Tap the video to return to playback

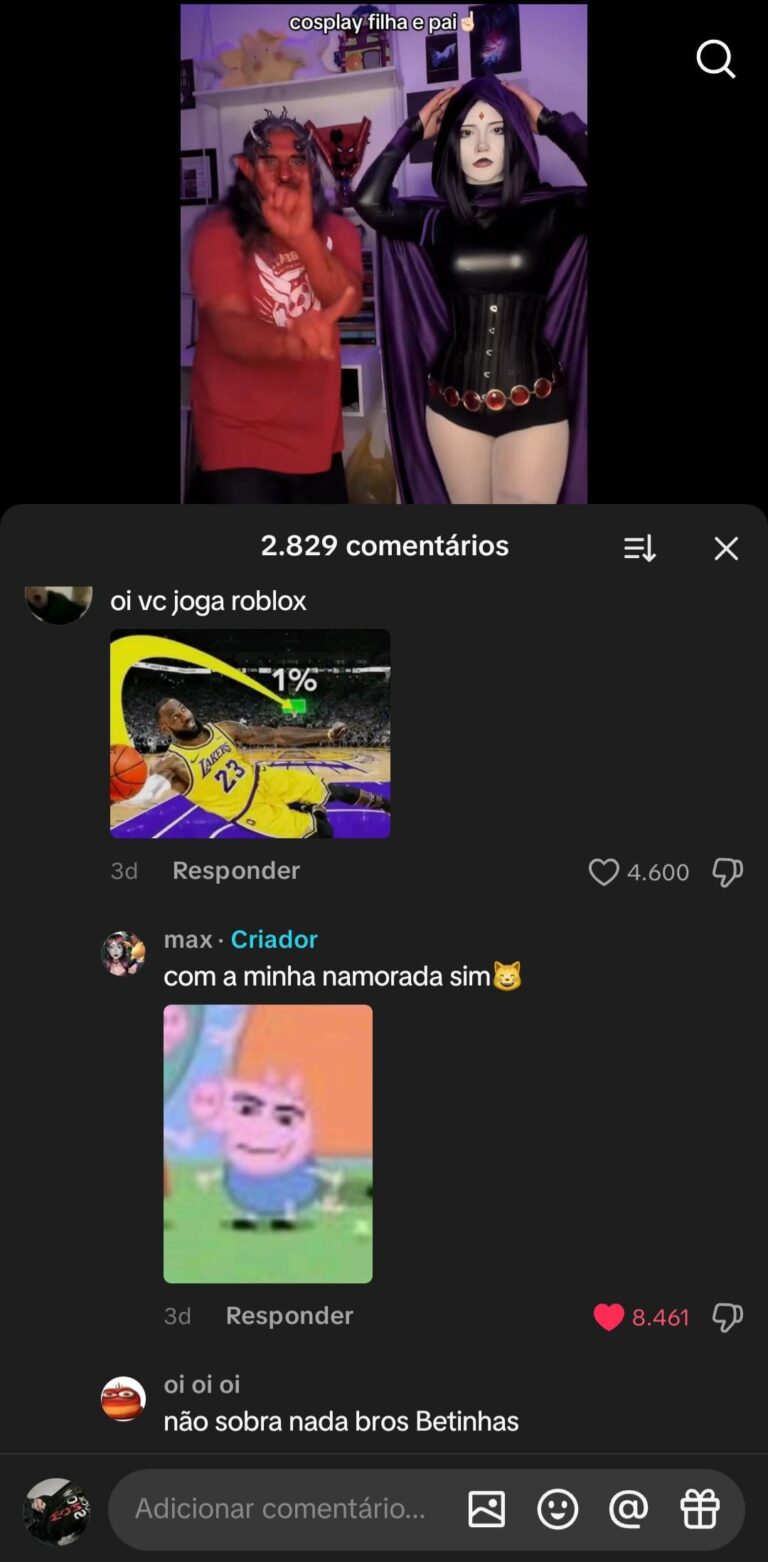384,250
